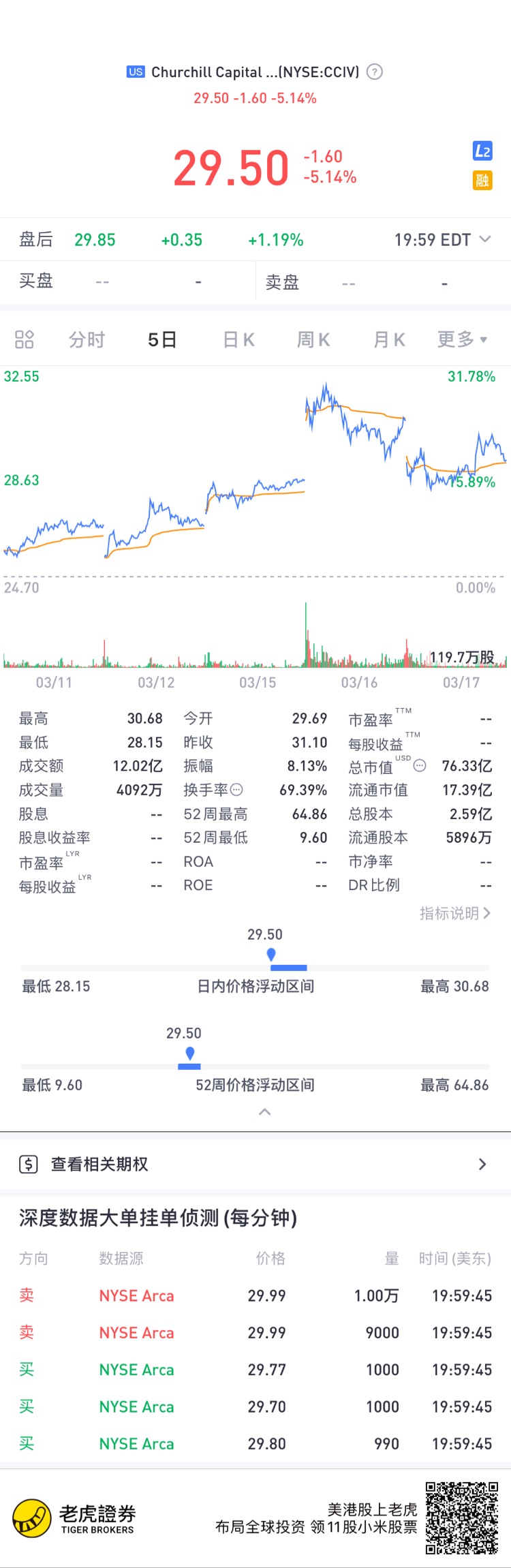Open 查看相关期权 related options
The height and width of the screenshot is (1568, 511).
pyautogui.click(x=255, y=1164)
